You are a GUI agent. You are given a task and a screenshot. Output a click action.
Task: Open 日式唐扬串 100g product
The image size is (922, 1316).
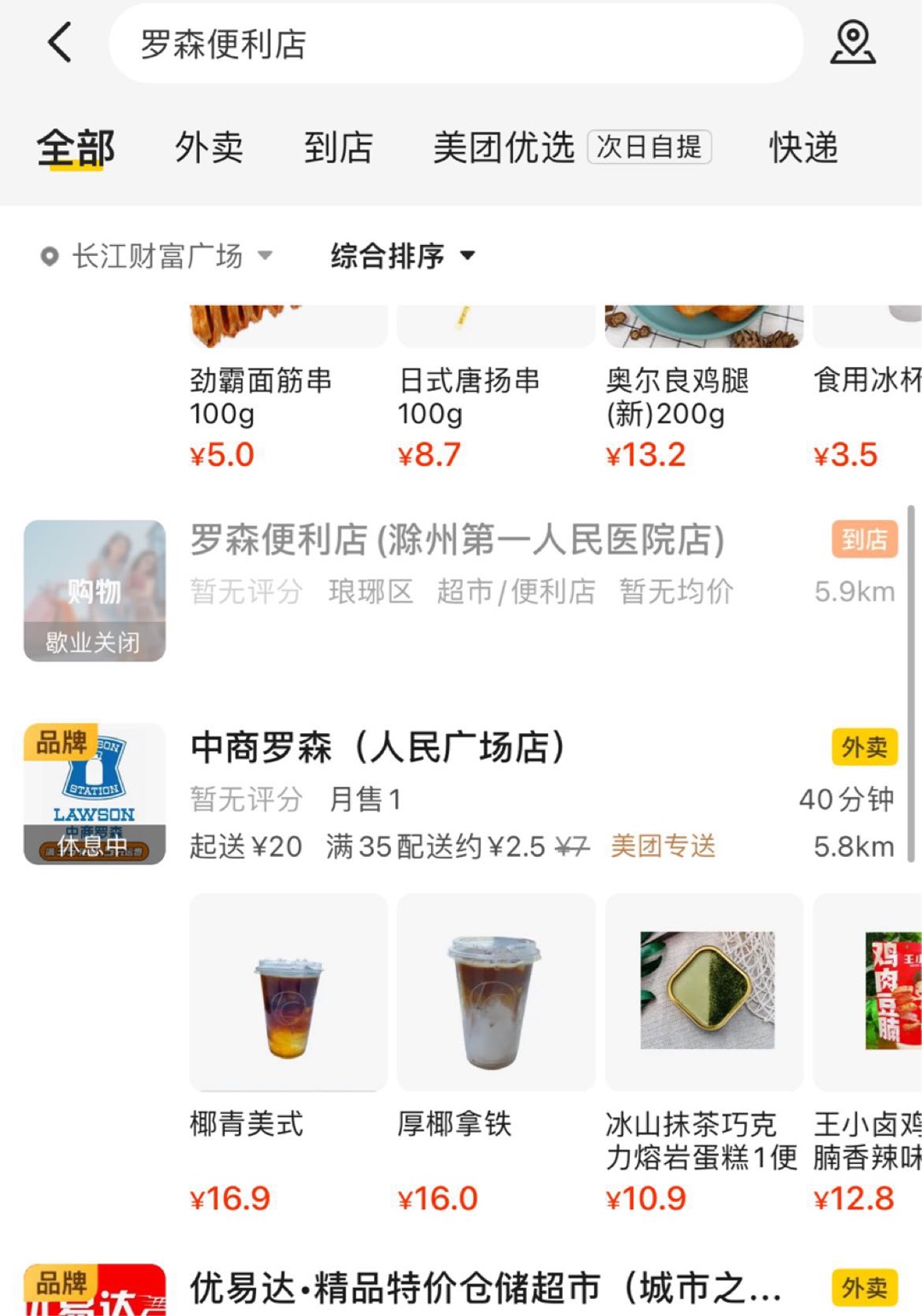[x=469, y=397]
